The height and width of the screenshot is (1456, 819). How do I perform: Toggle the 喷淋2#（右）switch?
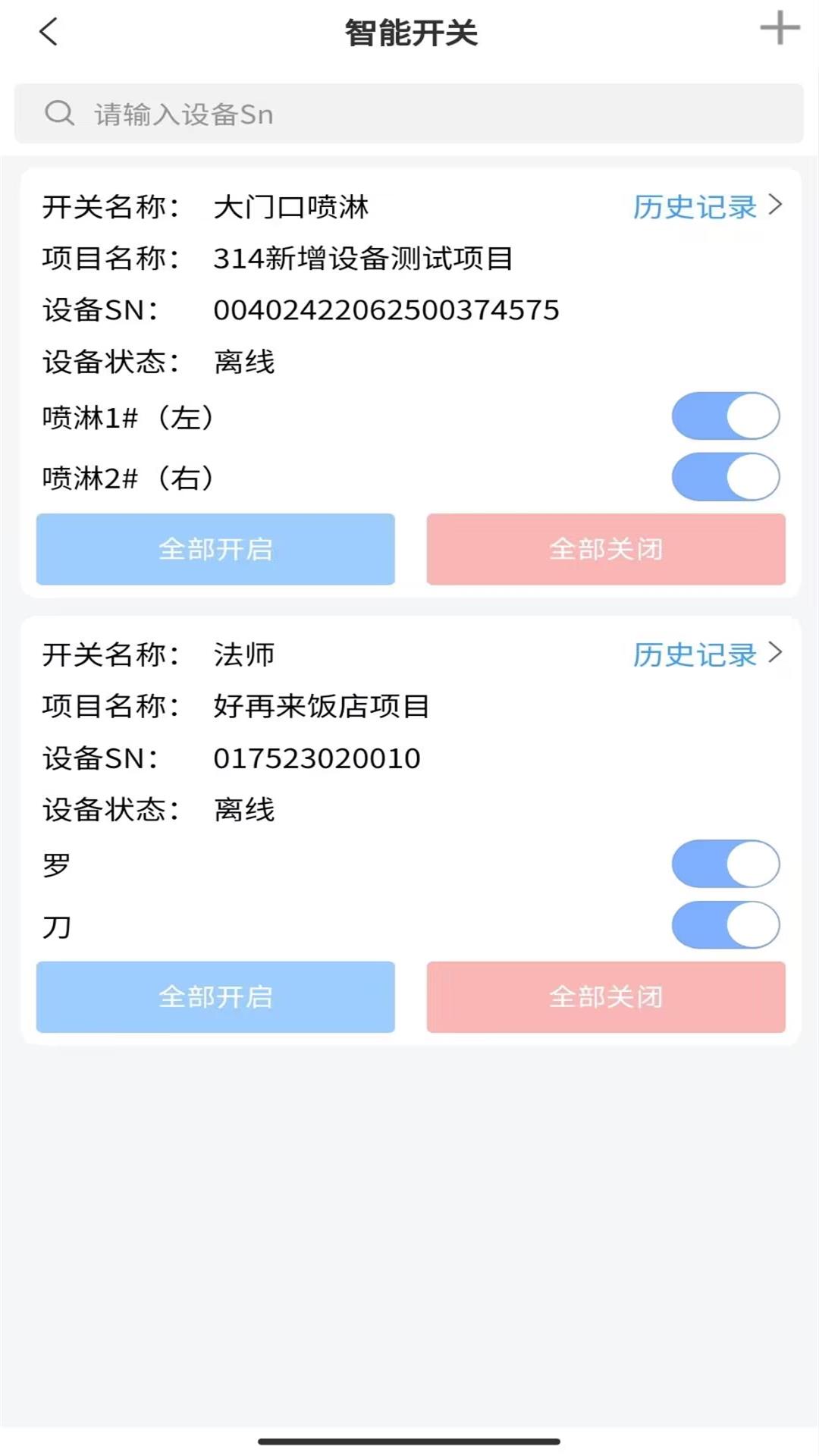pyautogui.click(x=726, y=477)
